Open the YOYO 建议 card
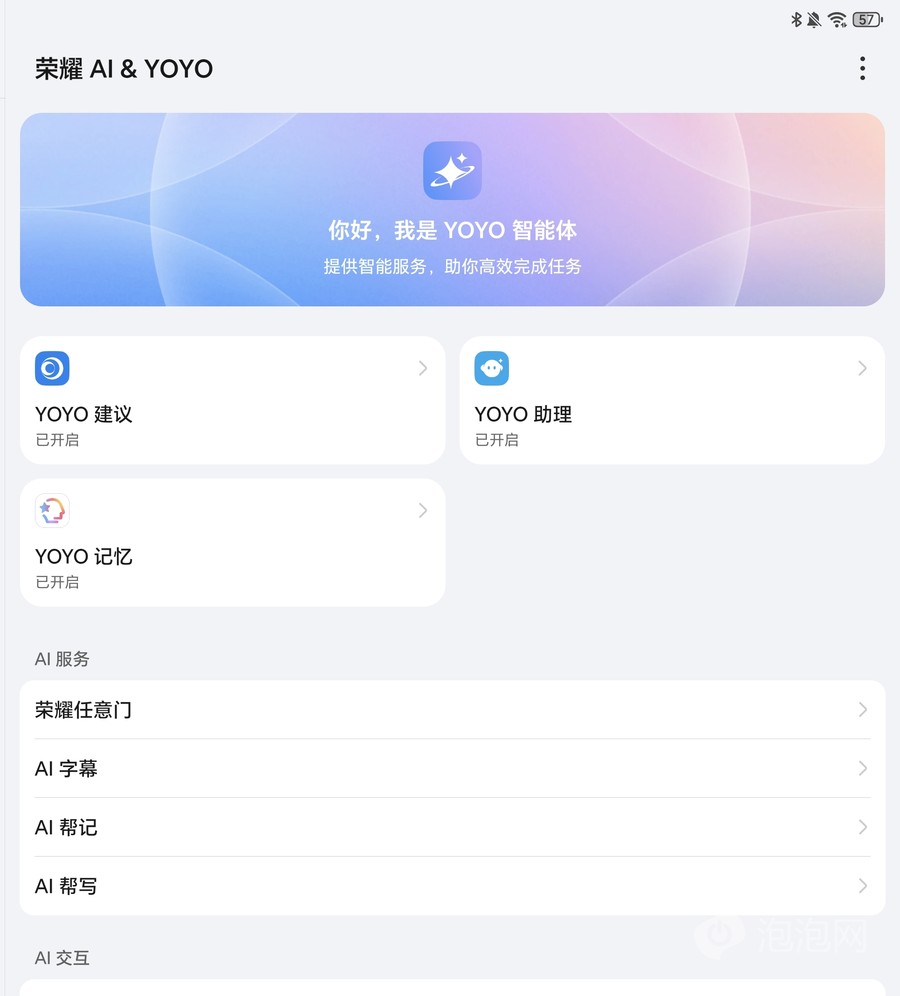This screenshot has height=996, width=900. tap(232, 400)
